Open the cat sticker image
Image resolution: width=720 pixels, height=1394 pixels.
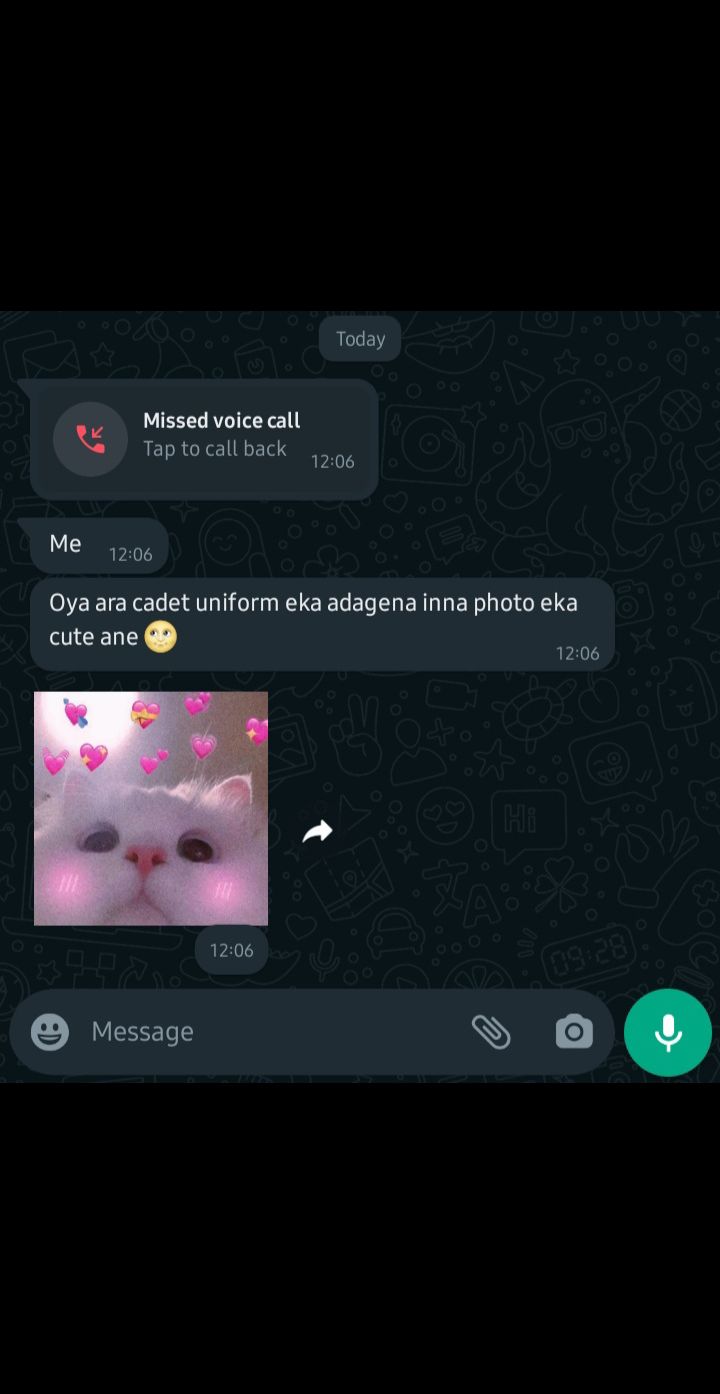(151, 808)
